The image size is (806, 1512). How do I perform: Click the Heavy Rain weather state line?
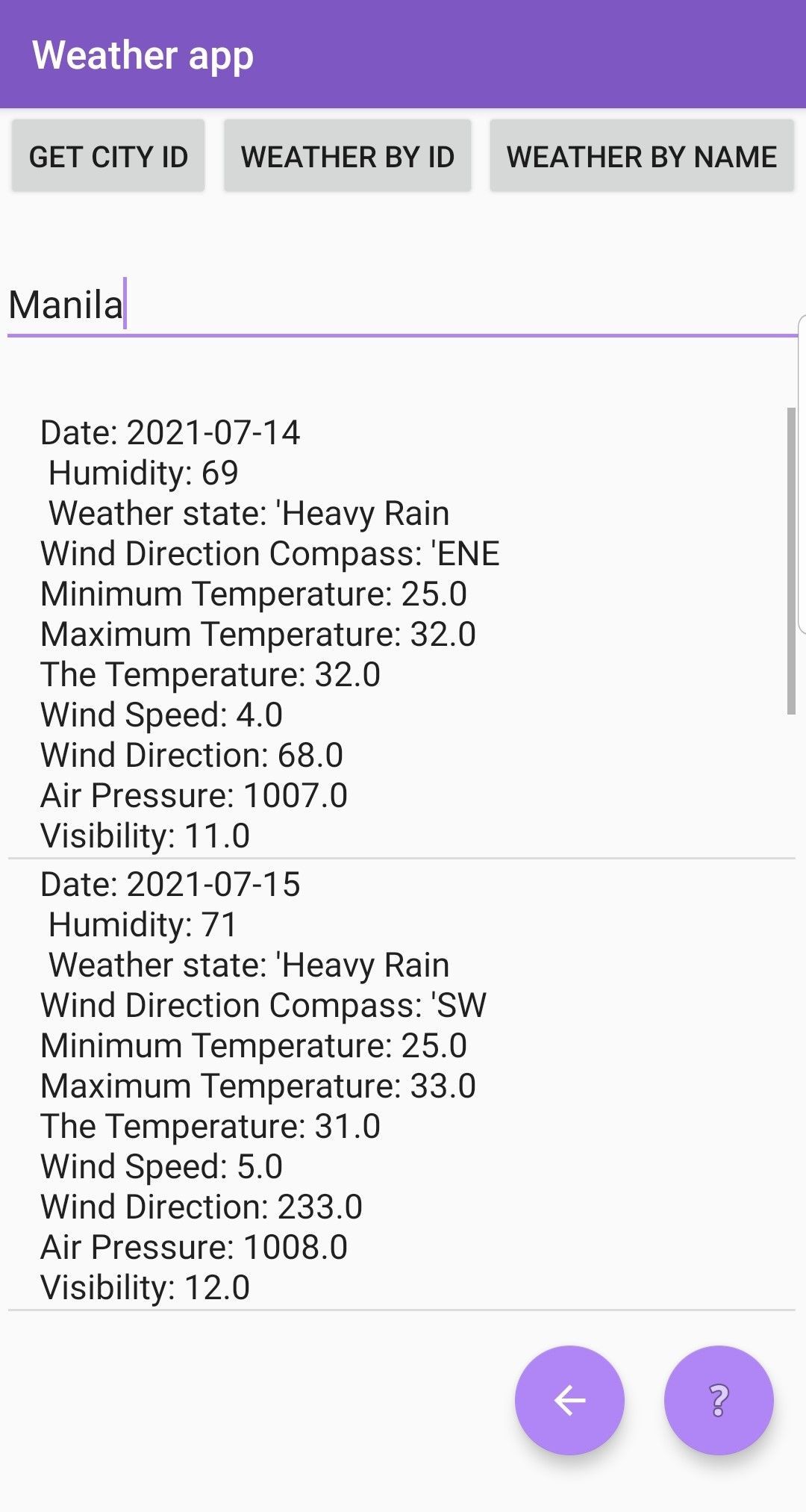pos(246,513)
